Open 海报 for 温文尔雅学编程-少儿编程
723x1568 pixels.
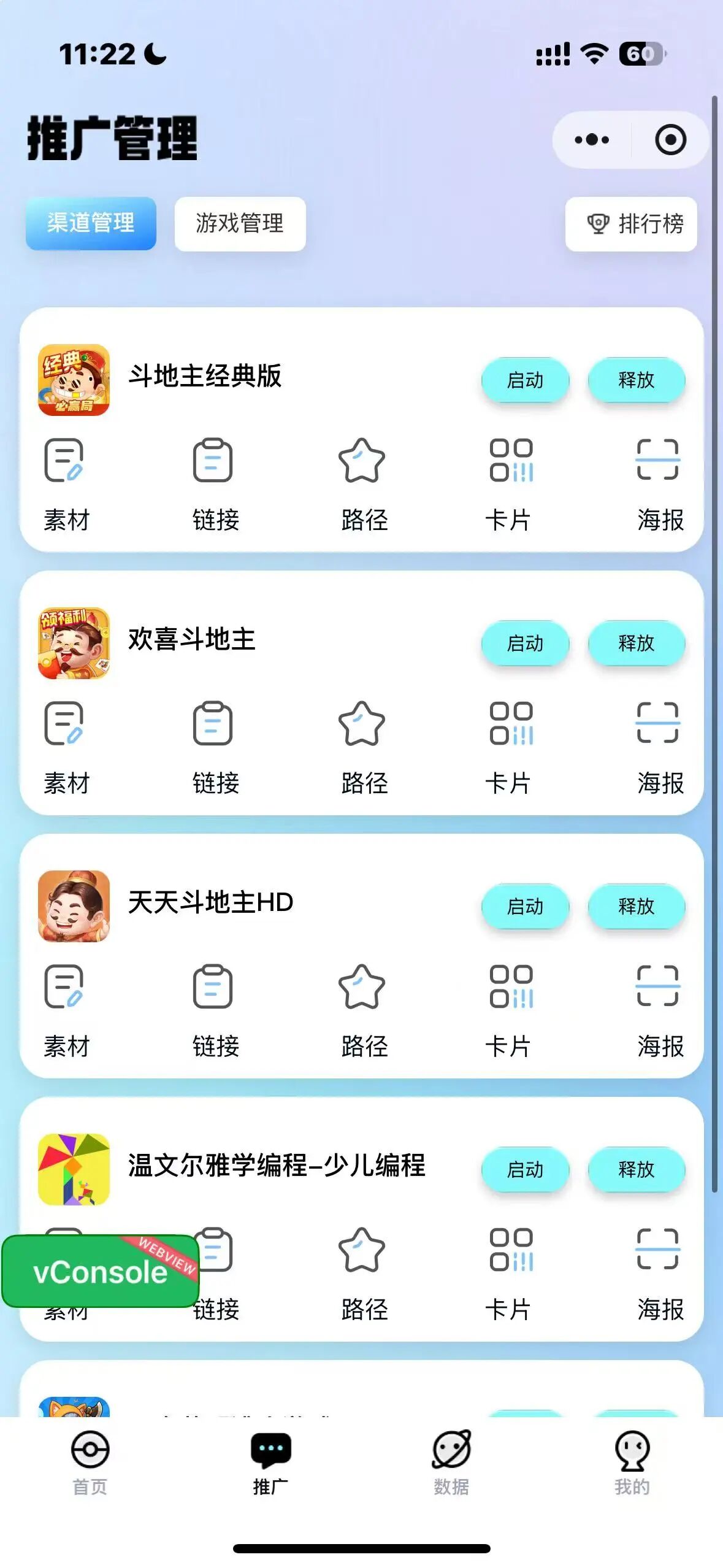pos(659,1274)
